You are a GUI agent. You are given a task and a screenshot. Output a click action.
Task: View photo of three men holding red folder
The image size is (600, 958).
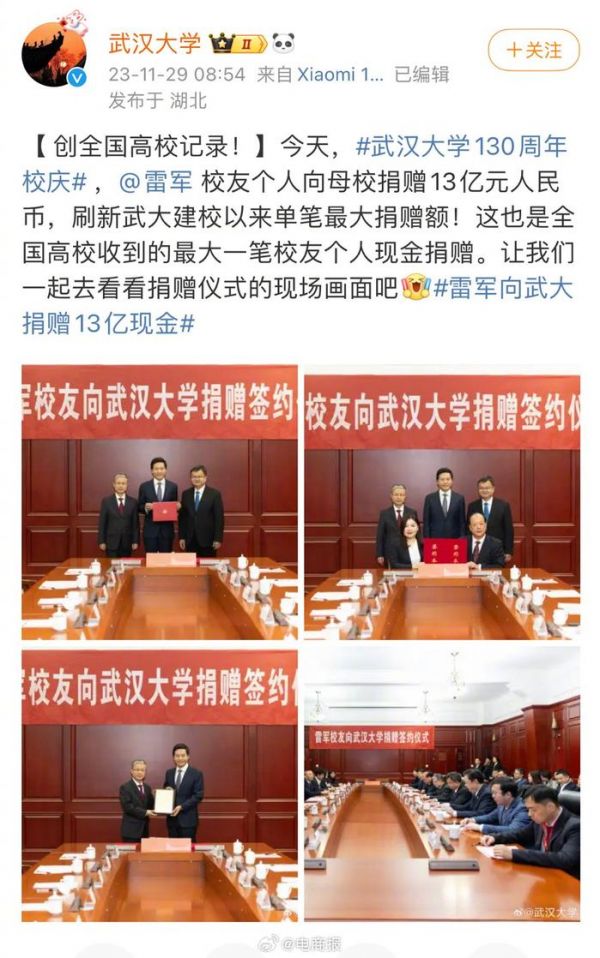(x=159, y=502)
